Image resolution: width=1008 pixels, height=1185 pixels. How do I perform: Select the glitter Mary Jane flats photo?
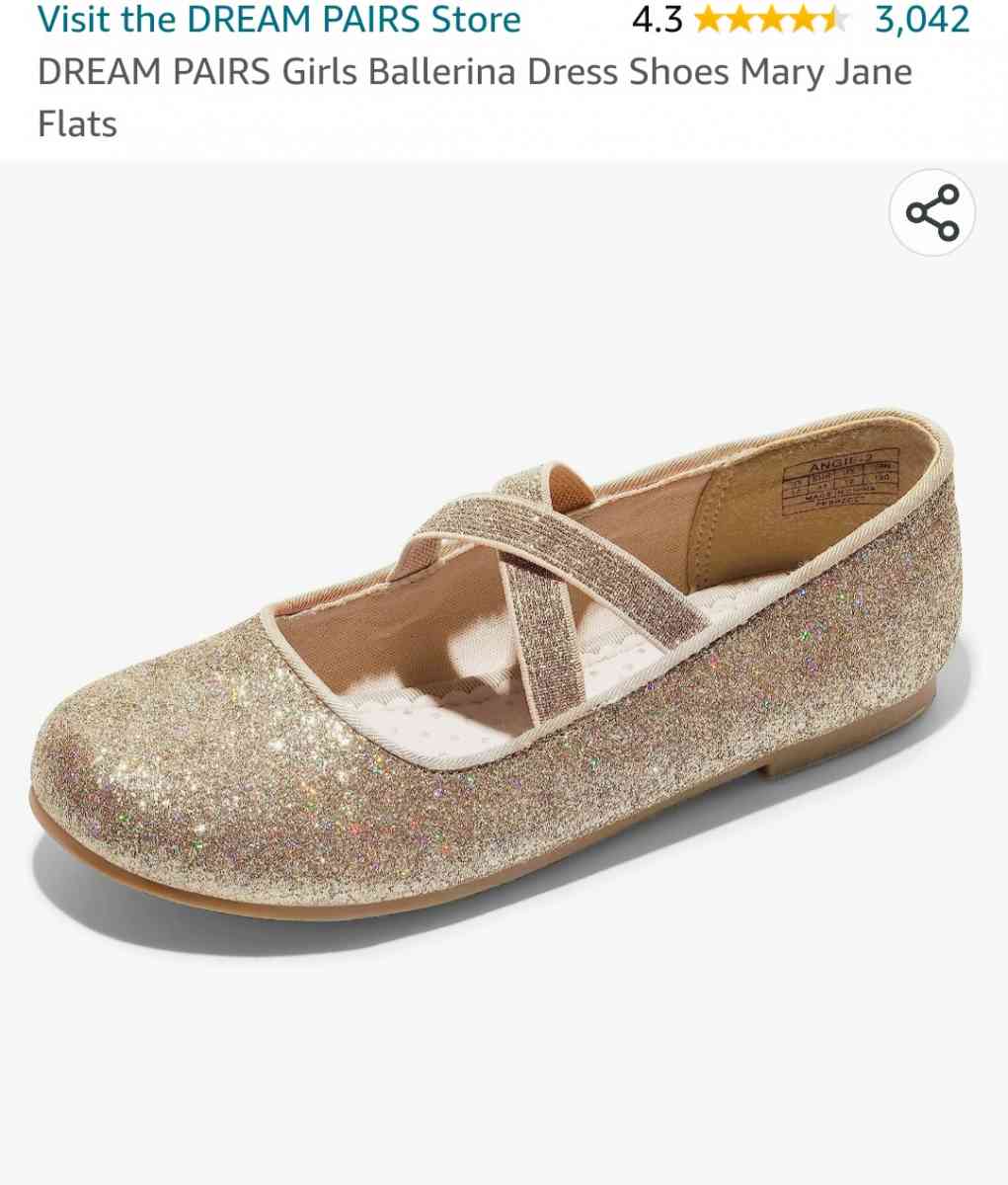coord(494,671)
